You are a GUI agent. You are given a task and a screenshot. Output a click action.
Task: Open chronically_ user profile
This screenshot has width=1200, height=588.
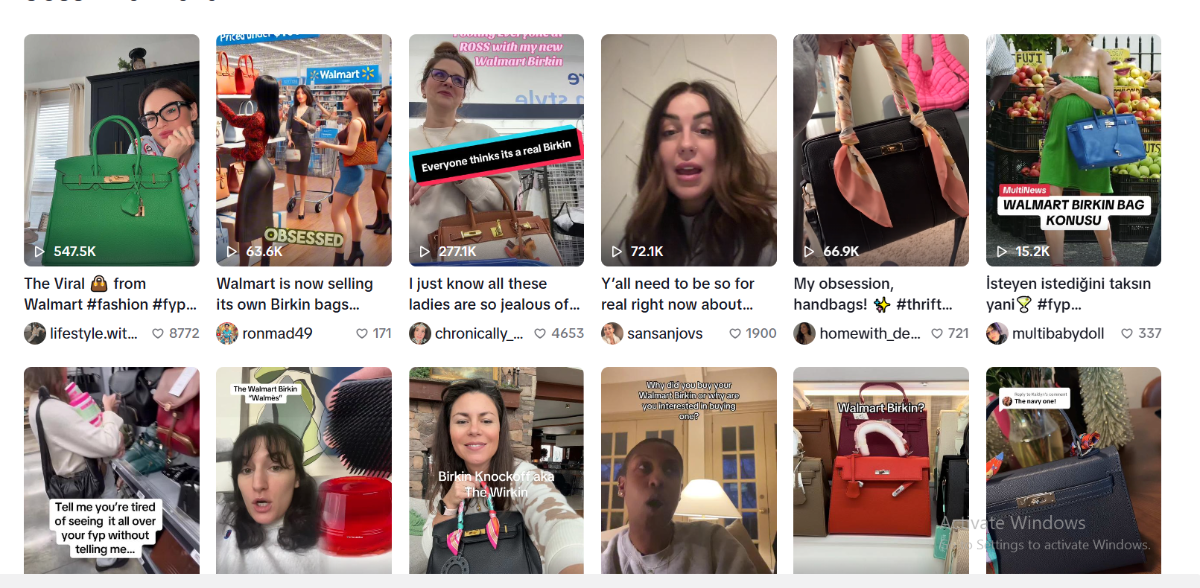[x=478, y=333]
